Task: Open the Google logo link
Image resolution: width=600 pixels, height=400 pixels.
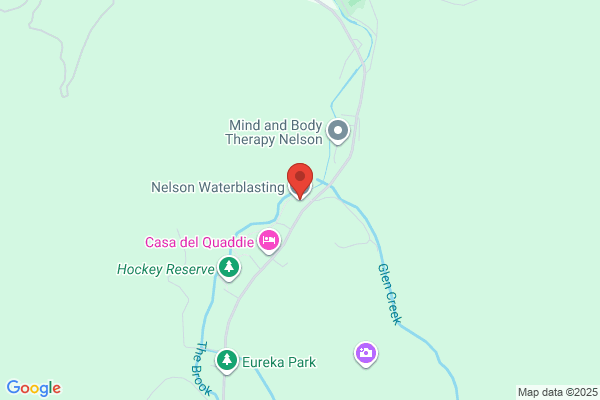Action: pos(33,388)
